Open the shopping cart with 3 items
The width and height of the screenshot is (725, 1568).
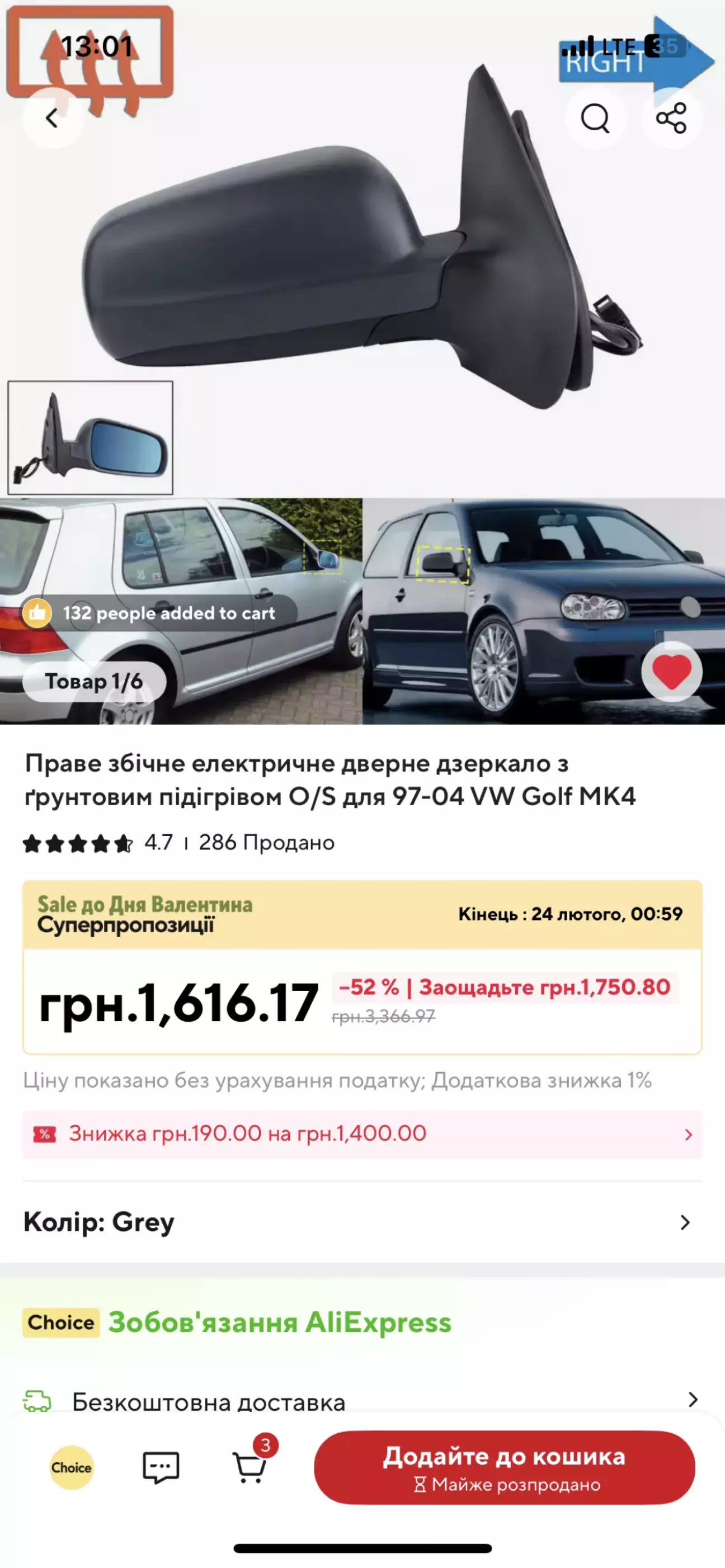click(251, 1467)
